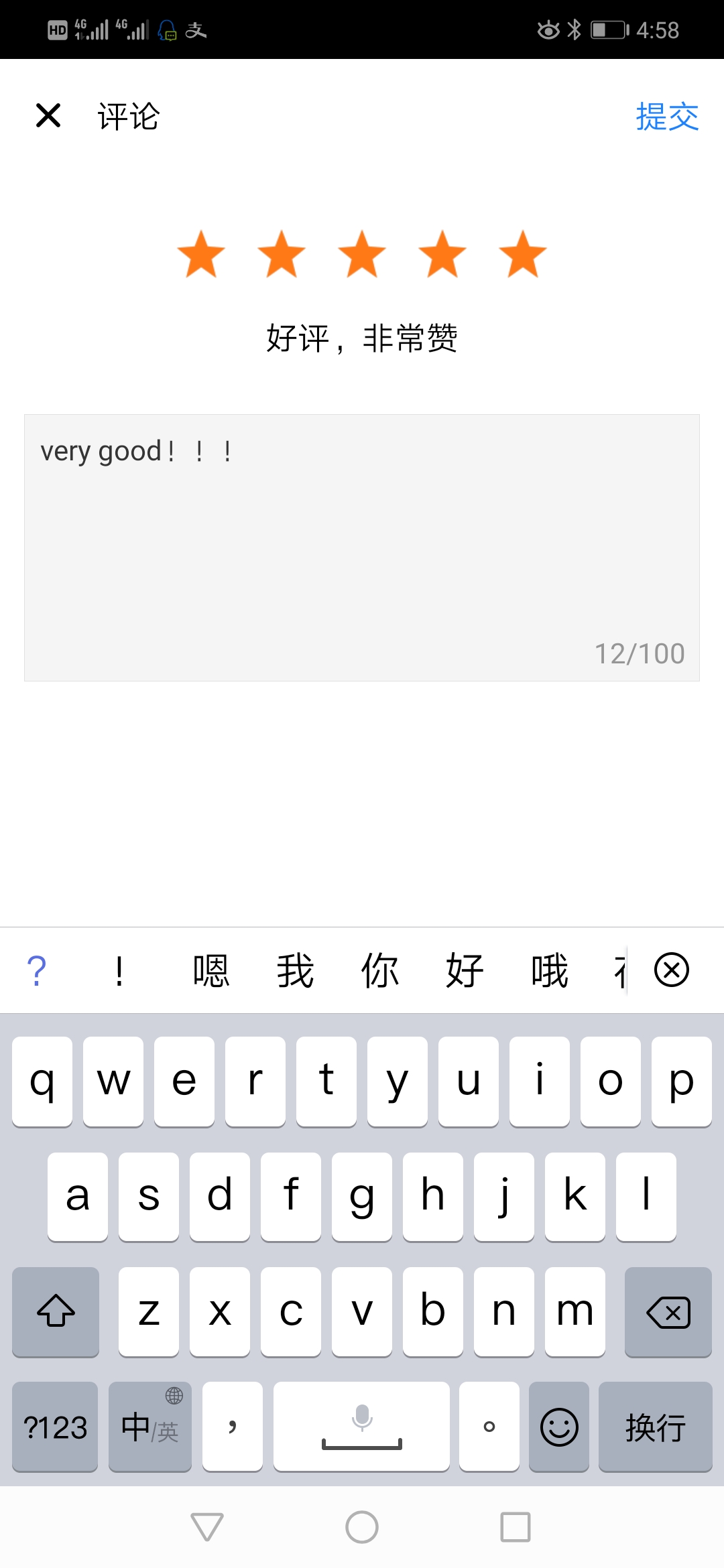
Task: Switch keyboard to ?123 symbols
Action: click(55, 1427)
